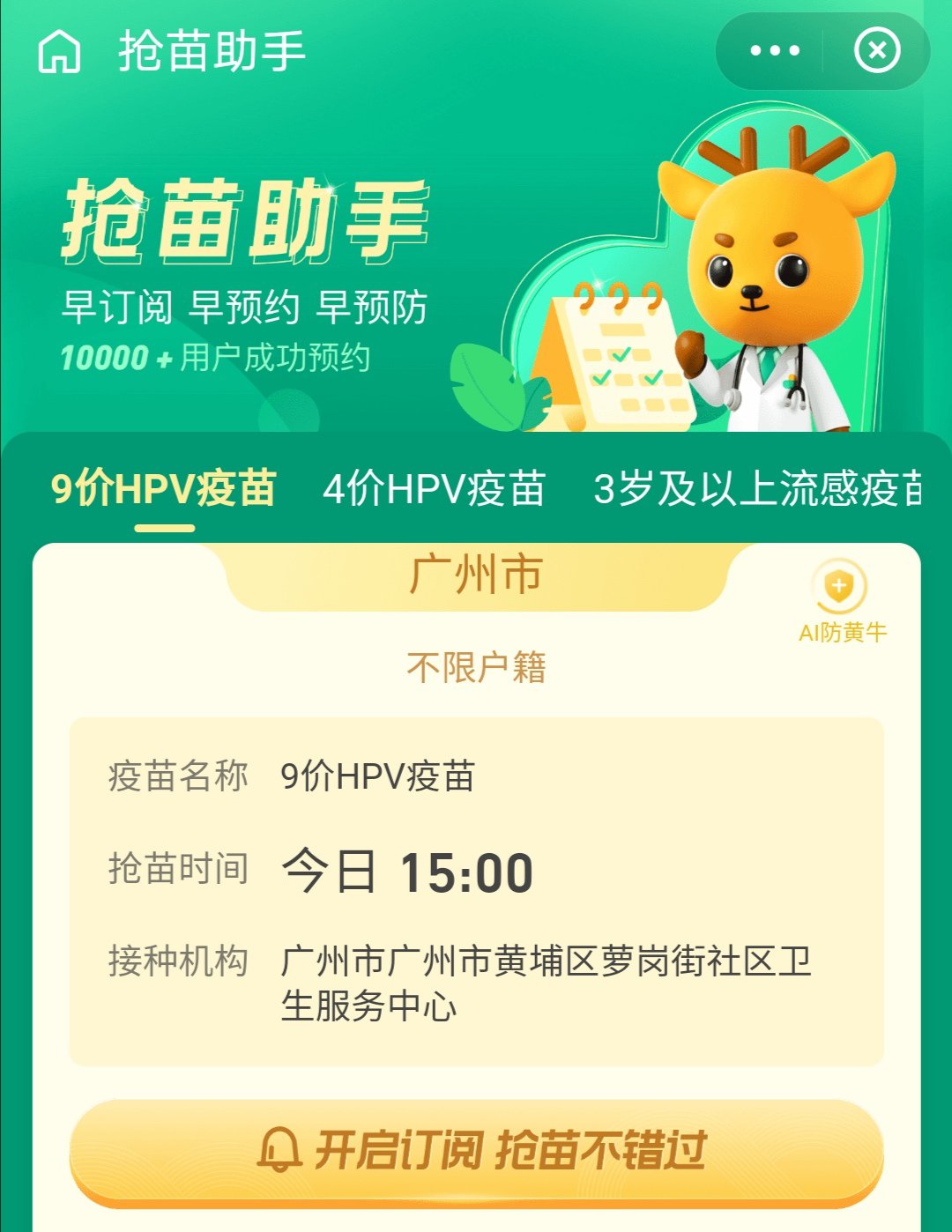
Task: Switch to the 3岁及以上流感疫苗 tab
Action: click(756, 488)
